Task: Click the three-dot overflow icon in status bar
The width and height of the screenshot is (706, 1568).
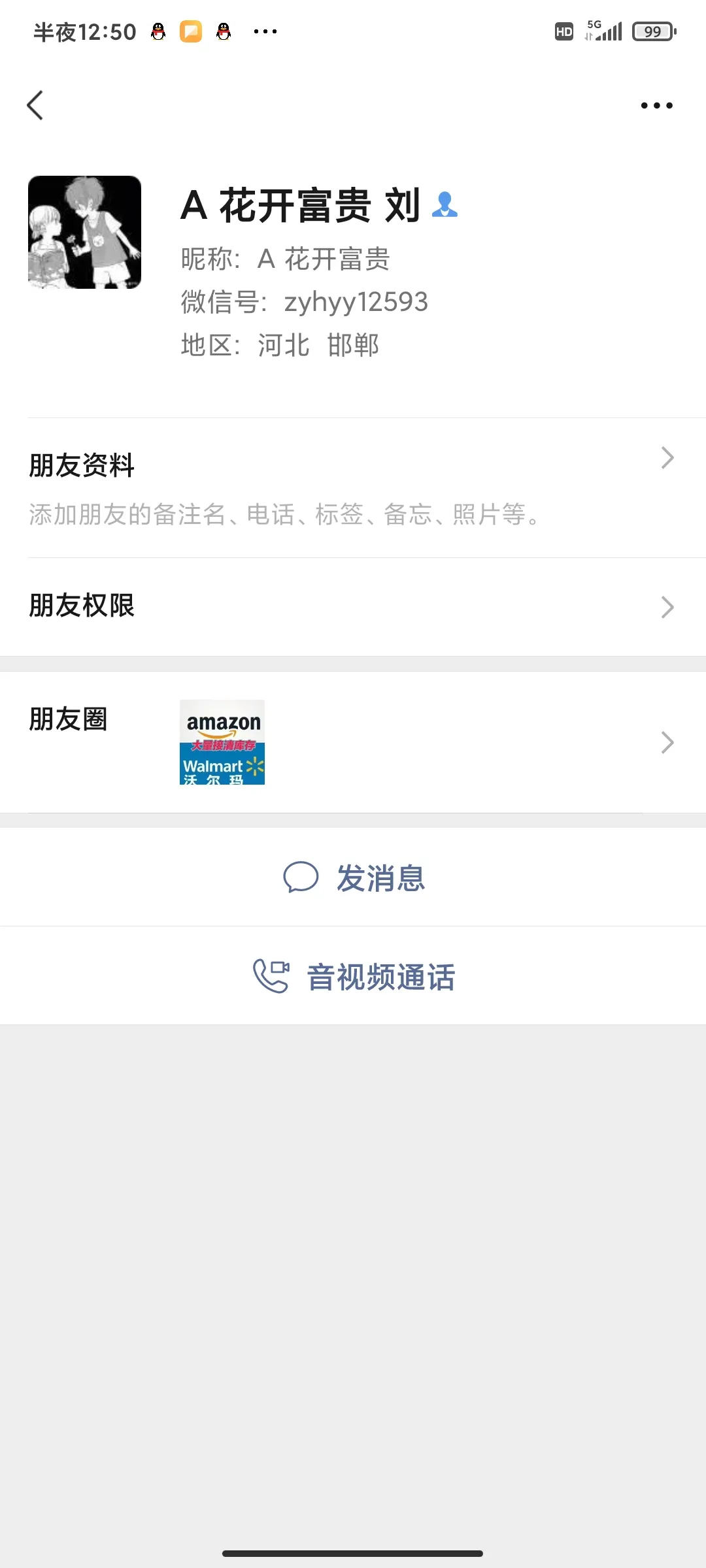Action: coord(265,31)
